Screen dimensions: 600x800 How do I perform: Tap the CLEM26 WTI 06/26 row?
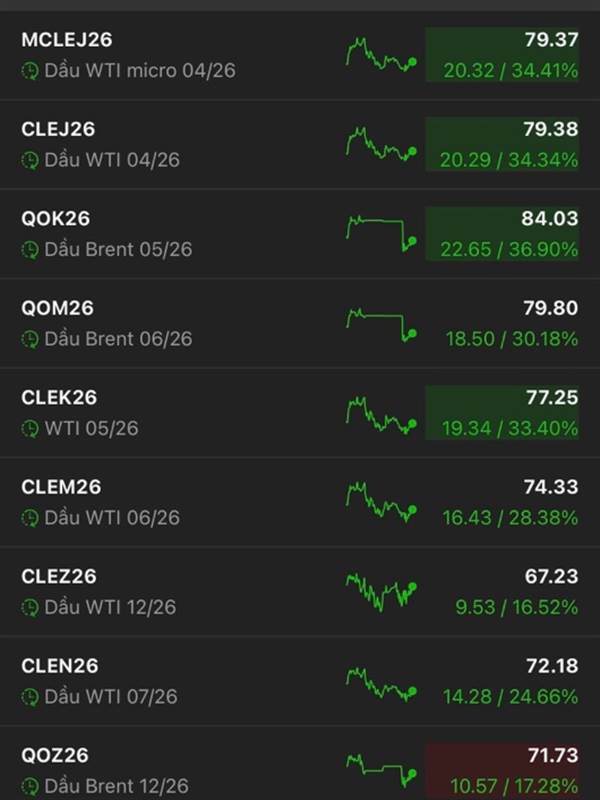(300, 502)
